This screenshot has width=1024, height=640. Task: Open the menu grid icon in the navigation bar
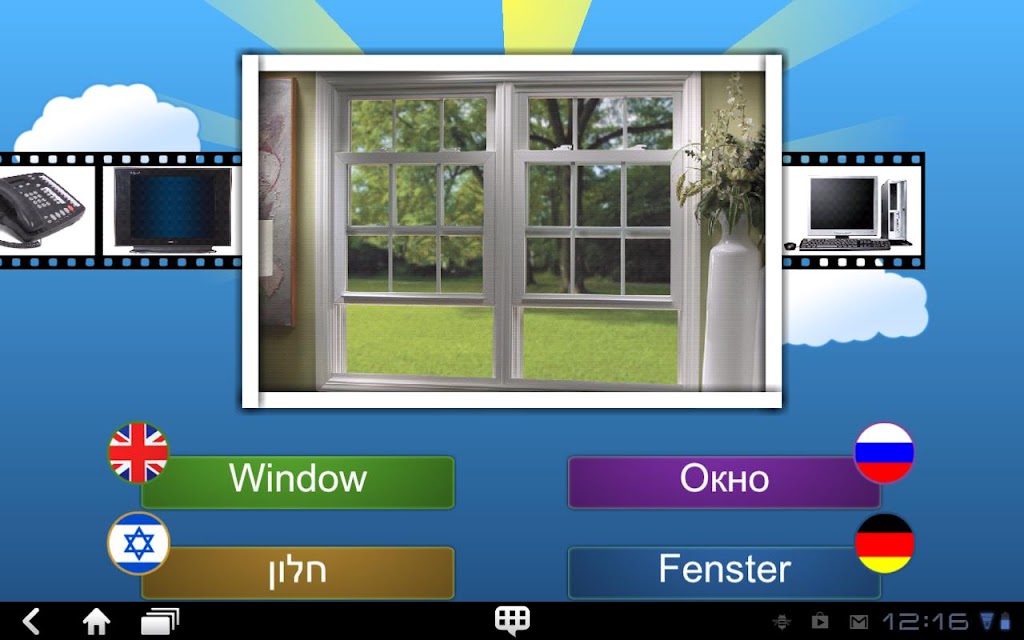(512, 620)
